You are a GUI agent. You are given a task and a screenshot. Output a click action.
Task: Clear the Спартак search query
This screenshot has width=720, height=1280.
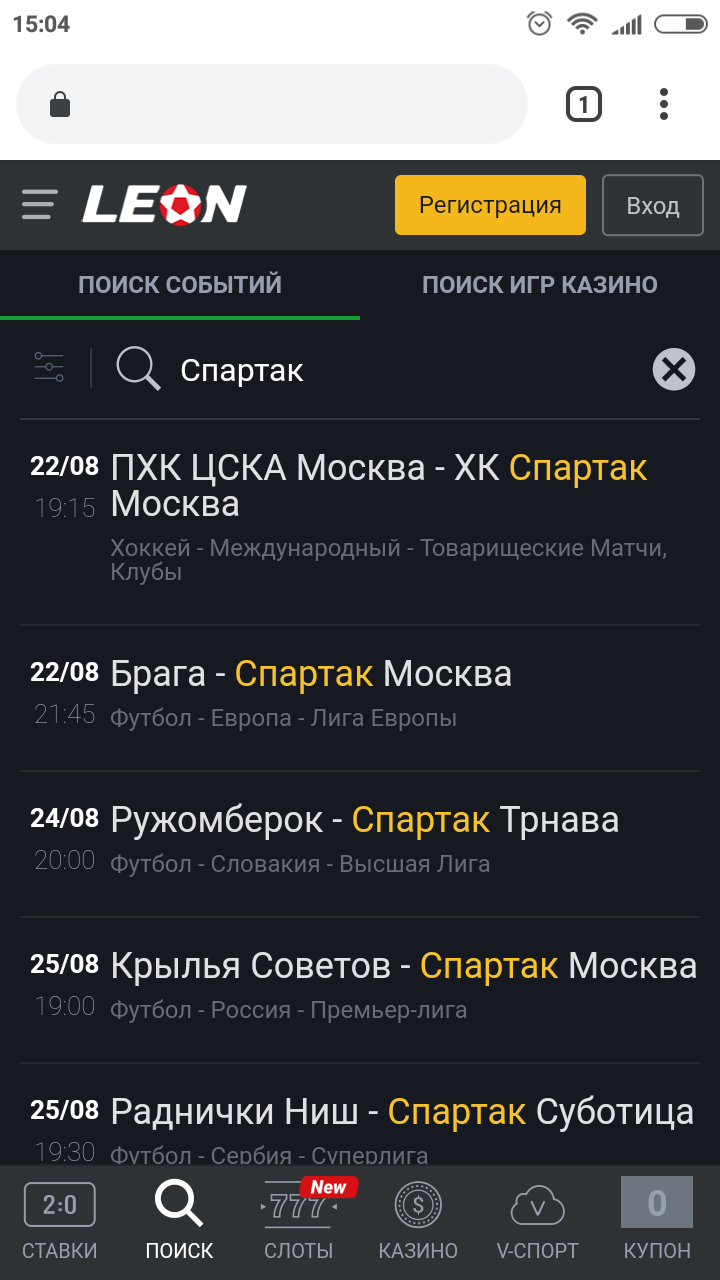pos(673,368)
